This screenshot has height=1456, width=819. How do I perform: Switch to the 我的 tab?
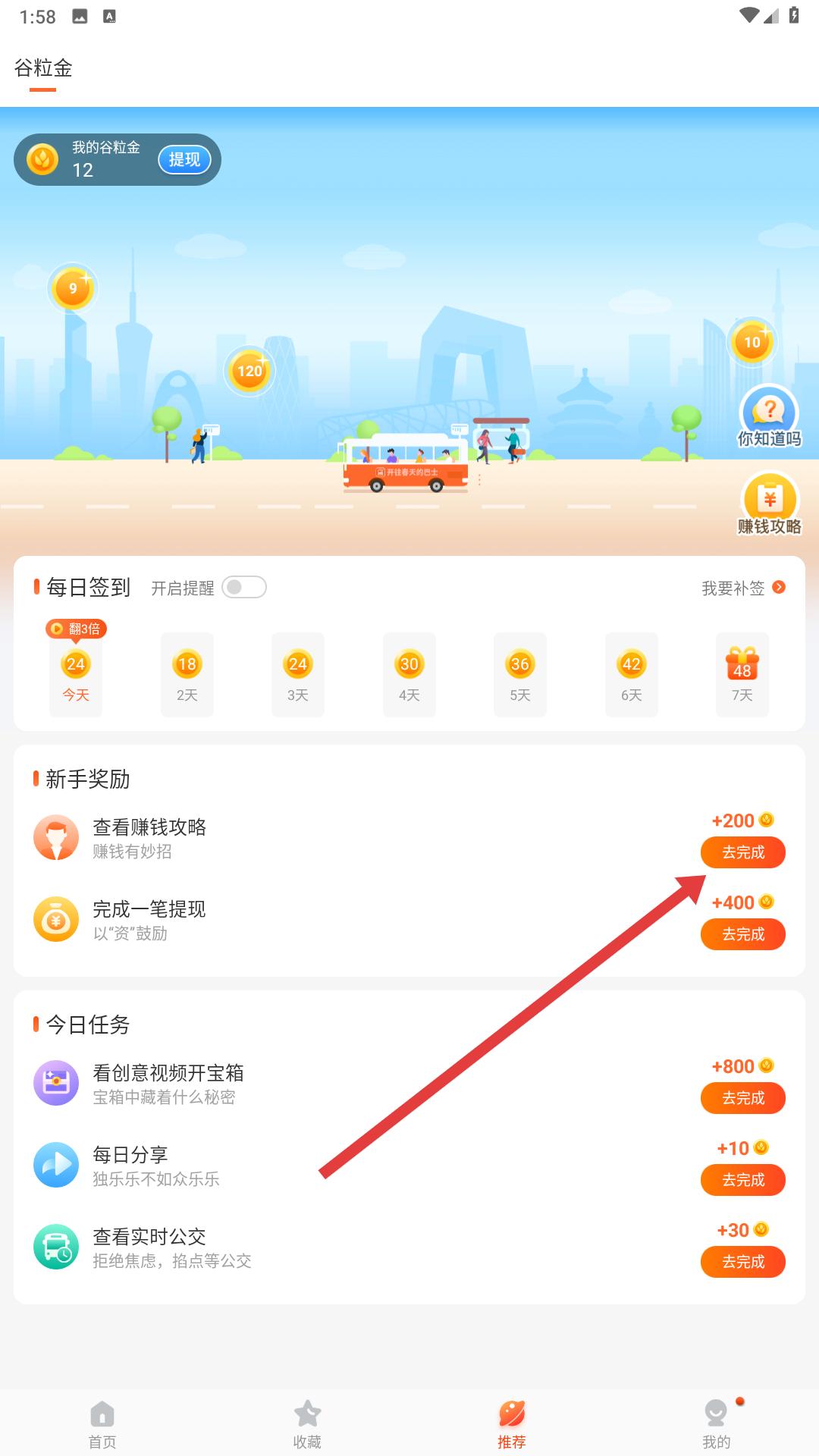pos(716,1424)
